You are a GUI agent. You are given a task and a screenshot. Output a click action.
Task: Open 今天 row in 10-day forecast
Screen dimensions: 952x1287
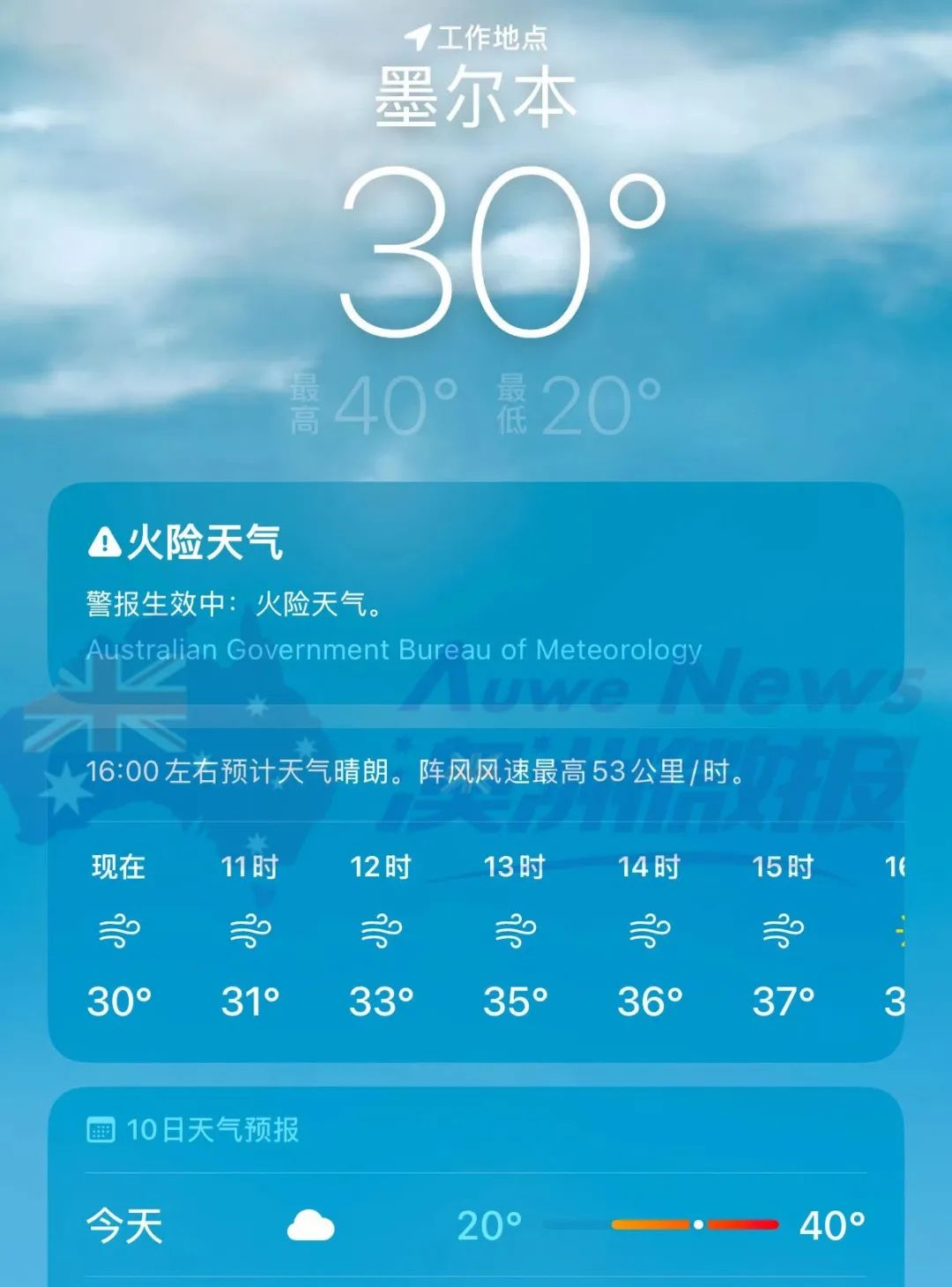click(476, 1225)
